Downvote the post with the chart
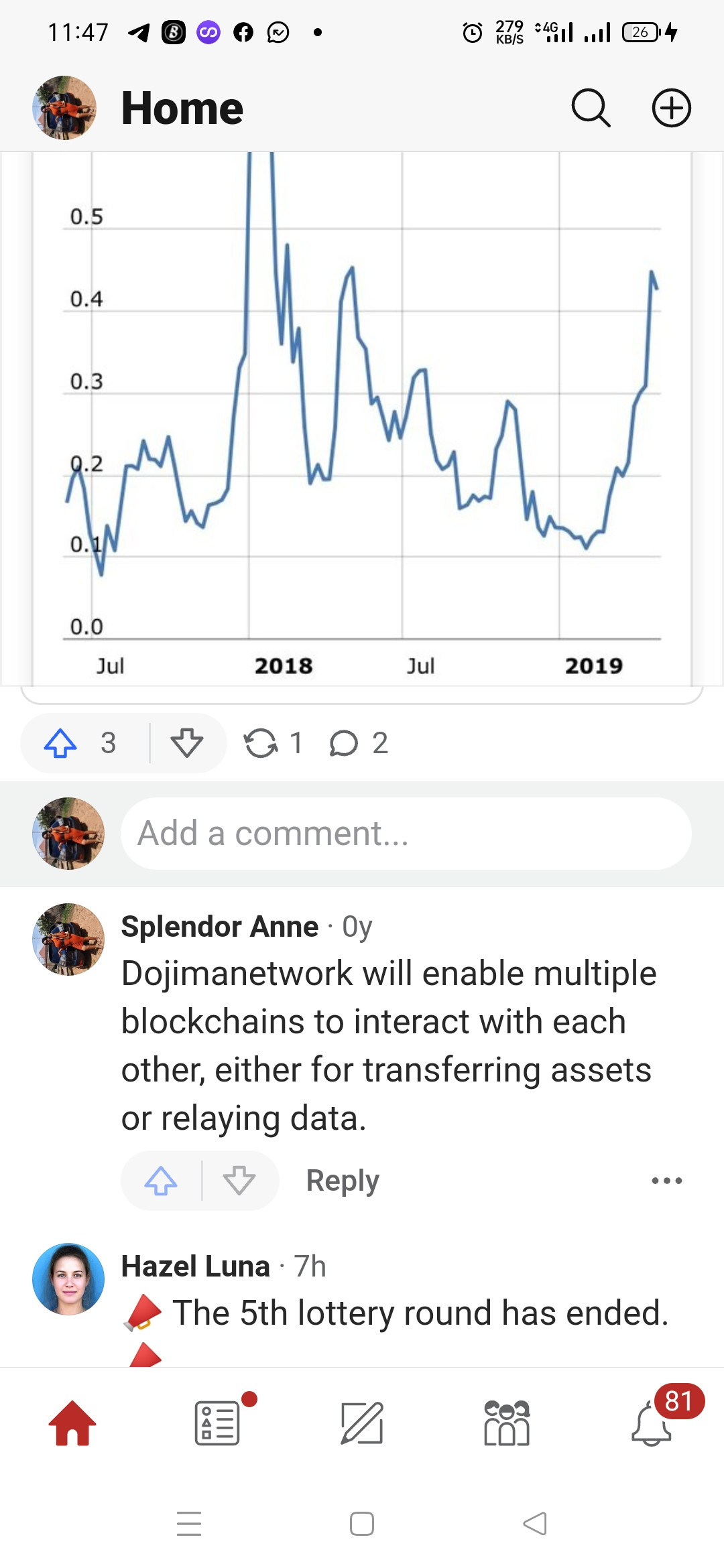The height and width of the screenshot is (1568, 724). click(187, 743)
